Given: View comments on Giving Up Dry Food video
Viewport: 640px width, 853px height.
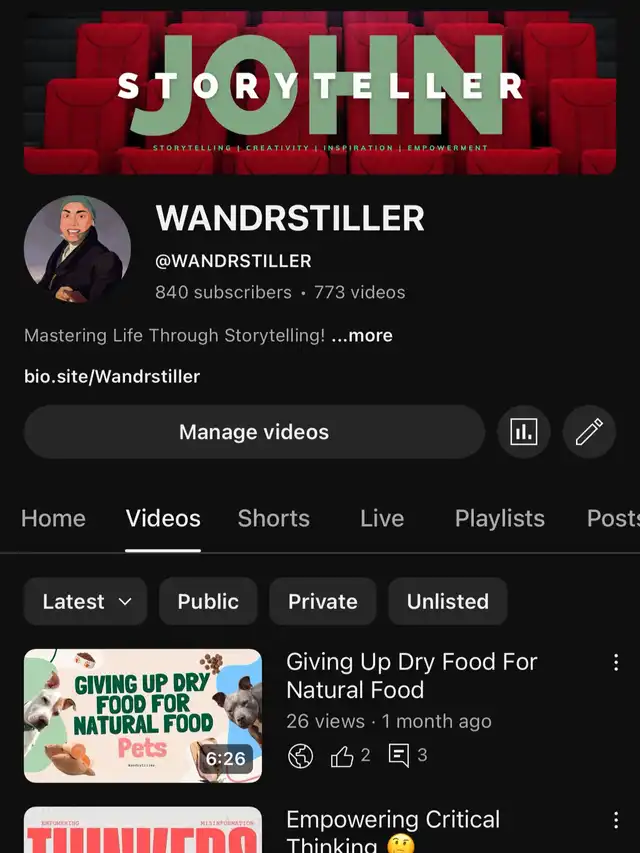Looking at the screenshot, I should (x=407, y=756).
